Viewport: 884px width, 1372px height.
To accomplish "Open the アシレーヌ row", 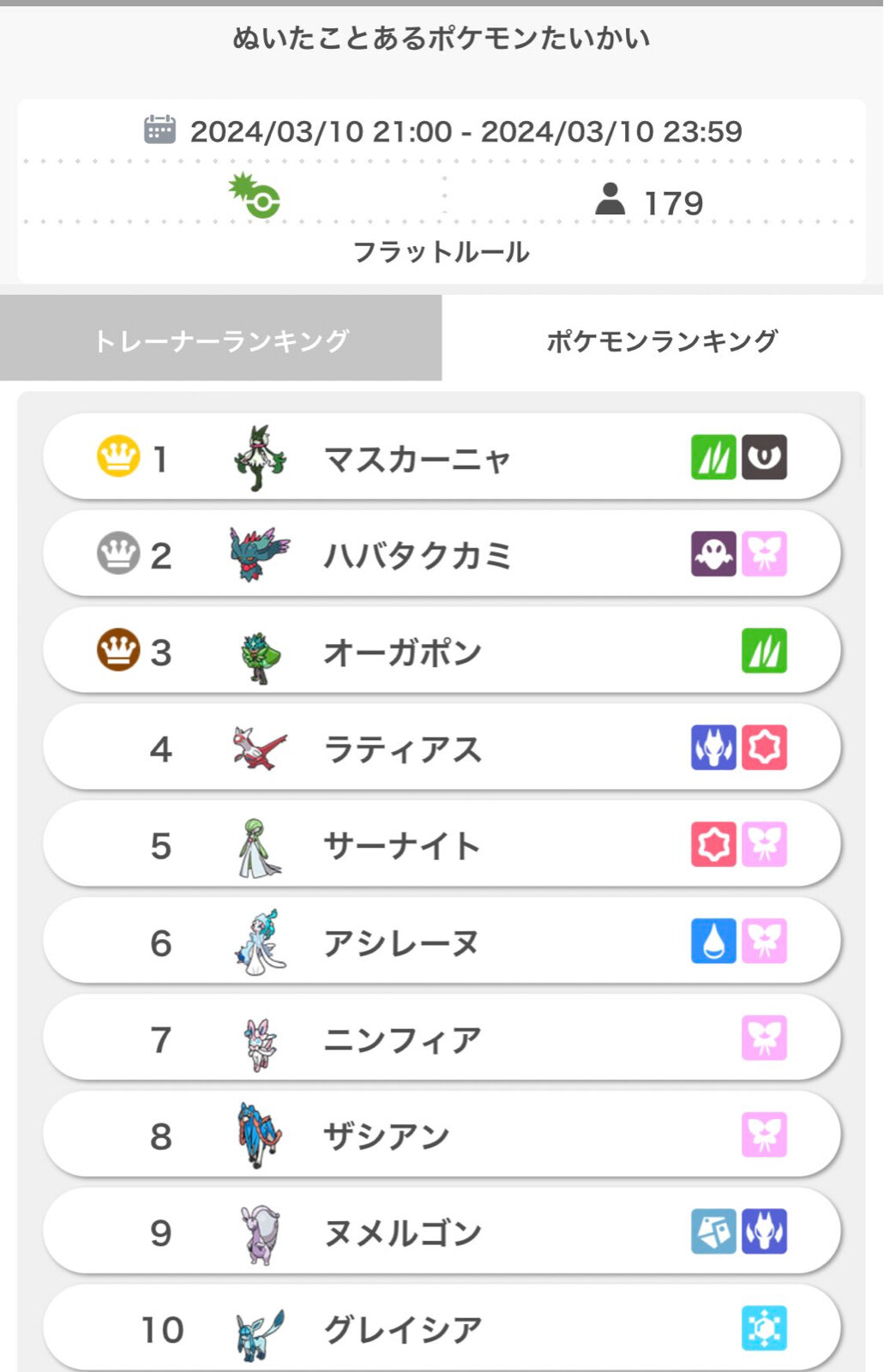I will click(x=441, y=942).
